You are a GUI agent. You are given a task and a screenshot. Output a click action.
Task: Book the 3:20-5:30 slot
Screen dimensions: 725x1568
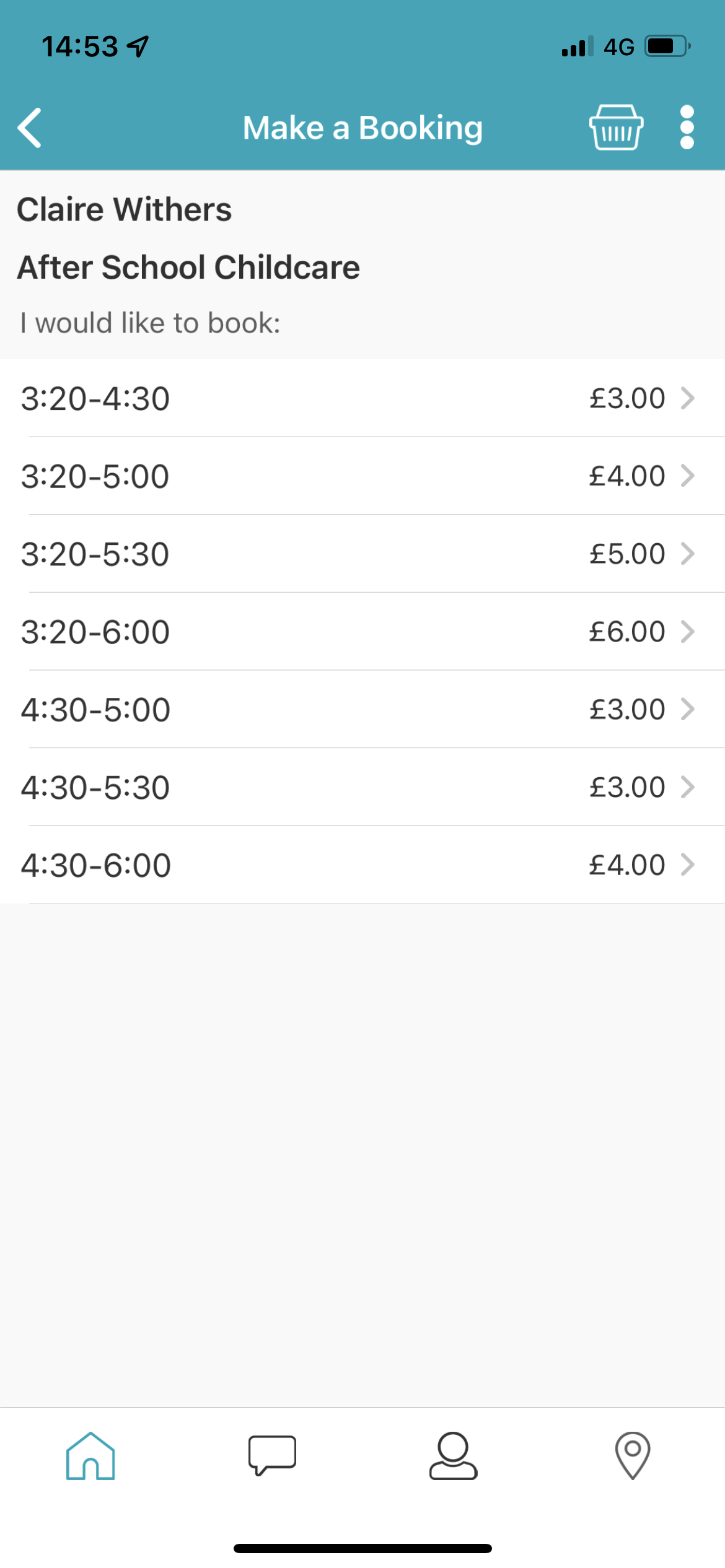click(x=362, y=554)
